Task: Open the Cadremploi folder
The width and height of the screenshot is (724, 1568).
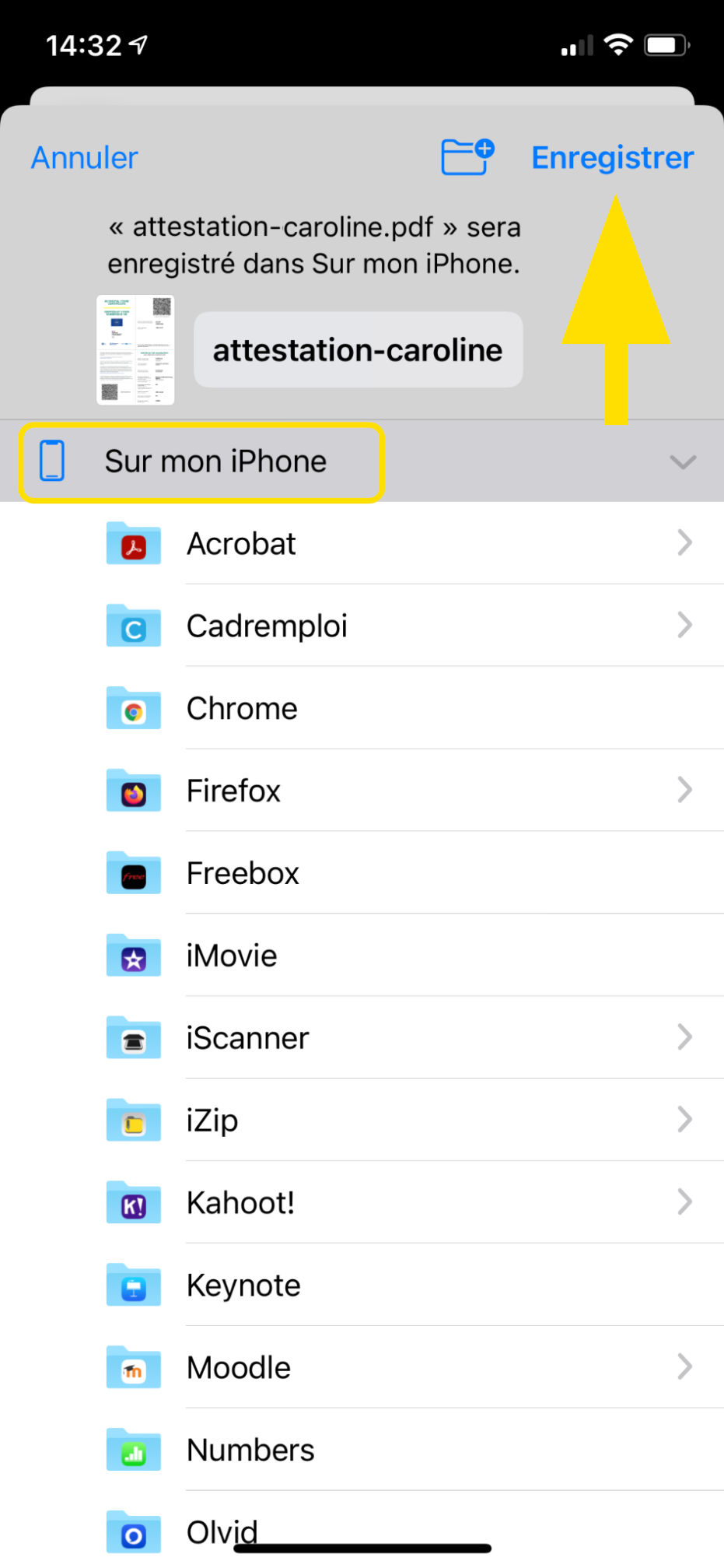Action: (362, 626)
